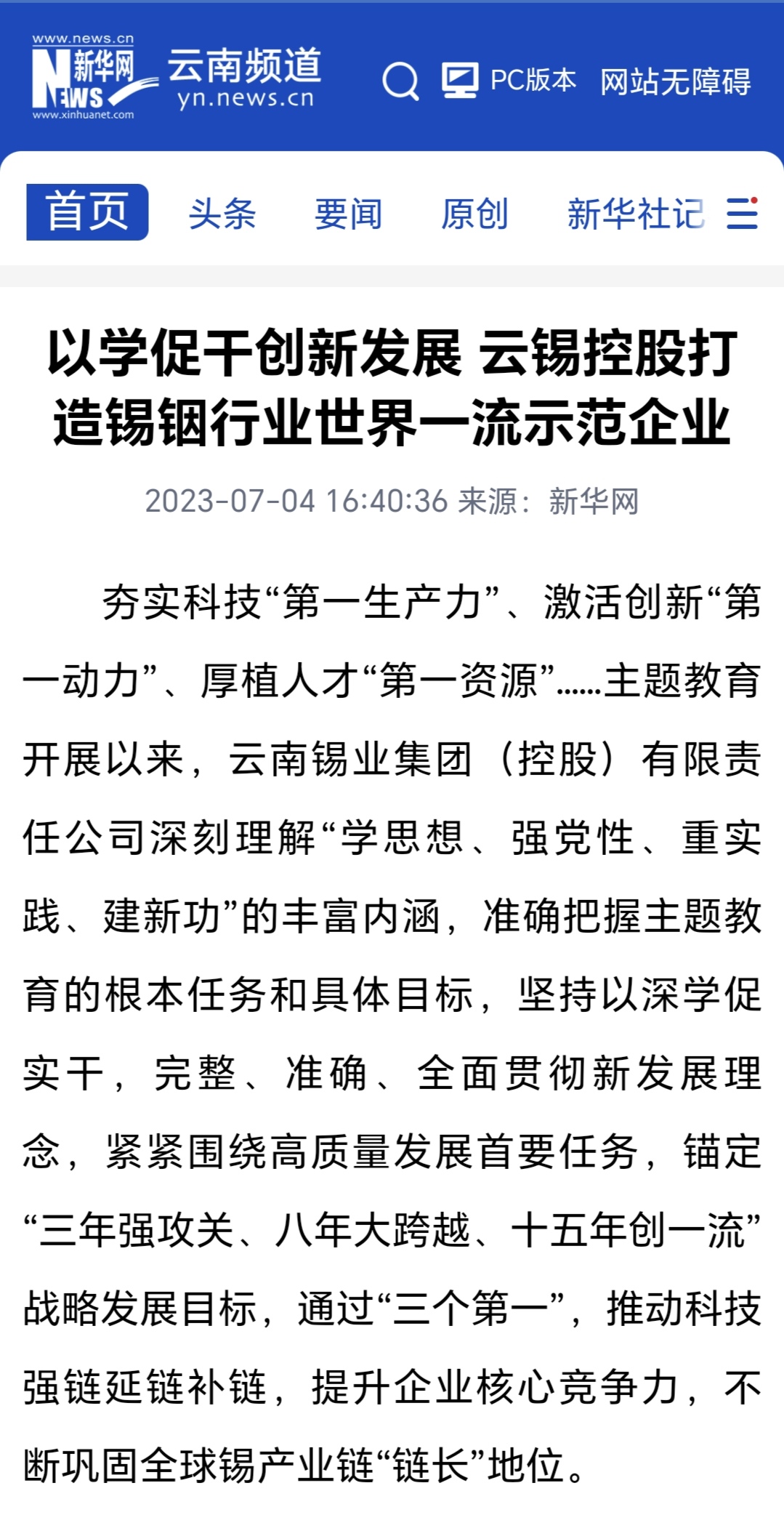Image resolution: width=784 pixels, height=1523 pixels.
Task: Open the search magnifier icon
Action: (x=400, y=80)
